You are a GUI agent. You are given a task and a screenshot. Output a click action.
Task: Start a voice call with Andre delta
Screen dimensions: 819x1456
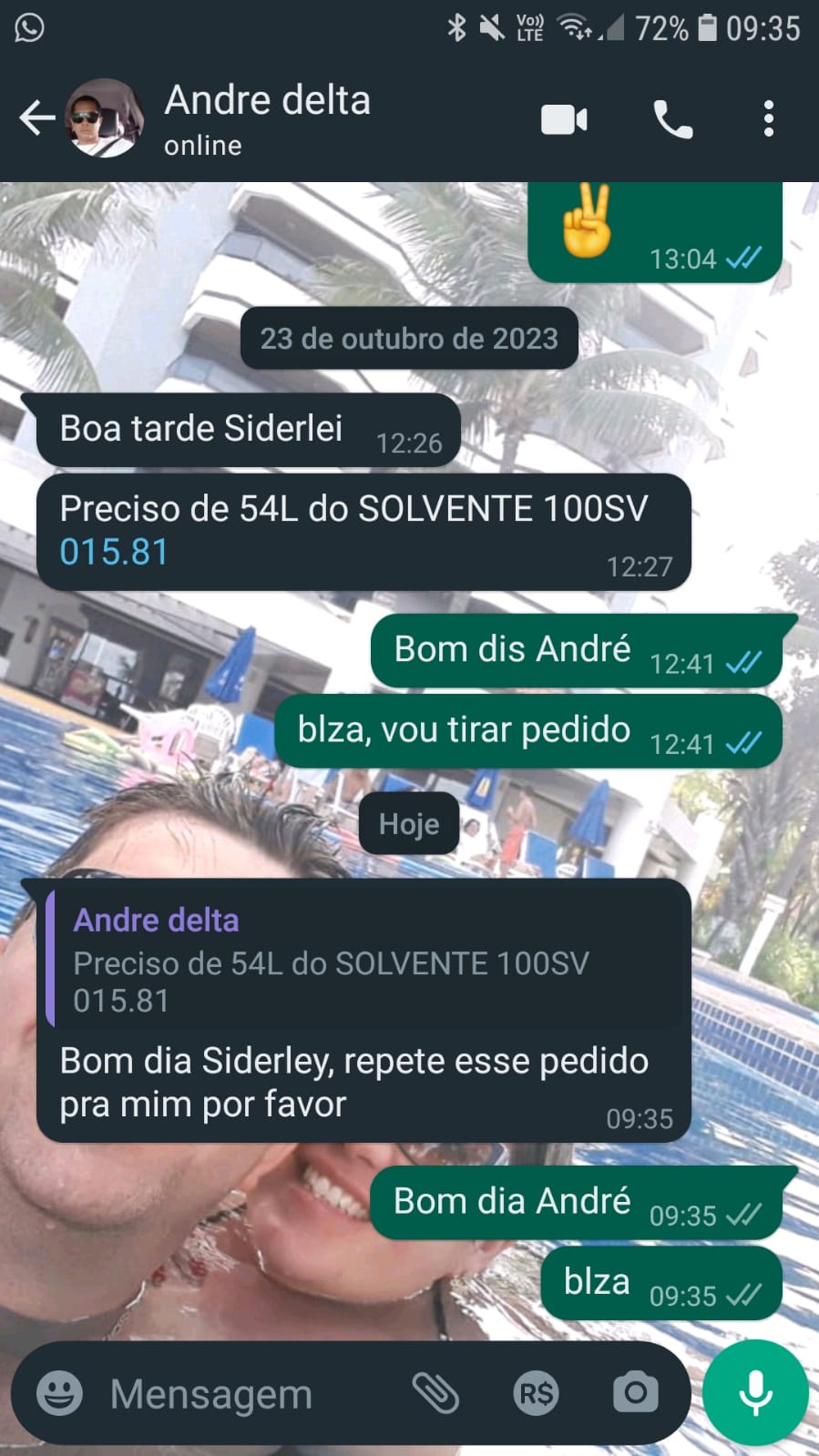673,119
